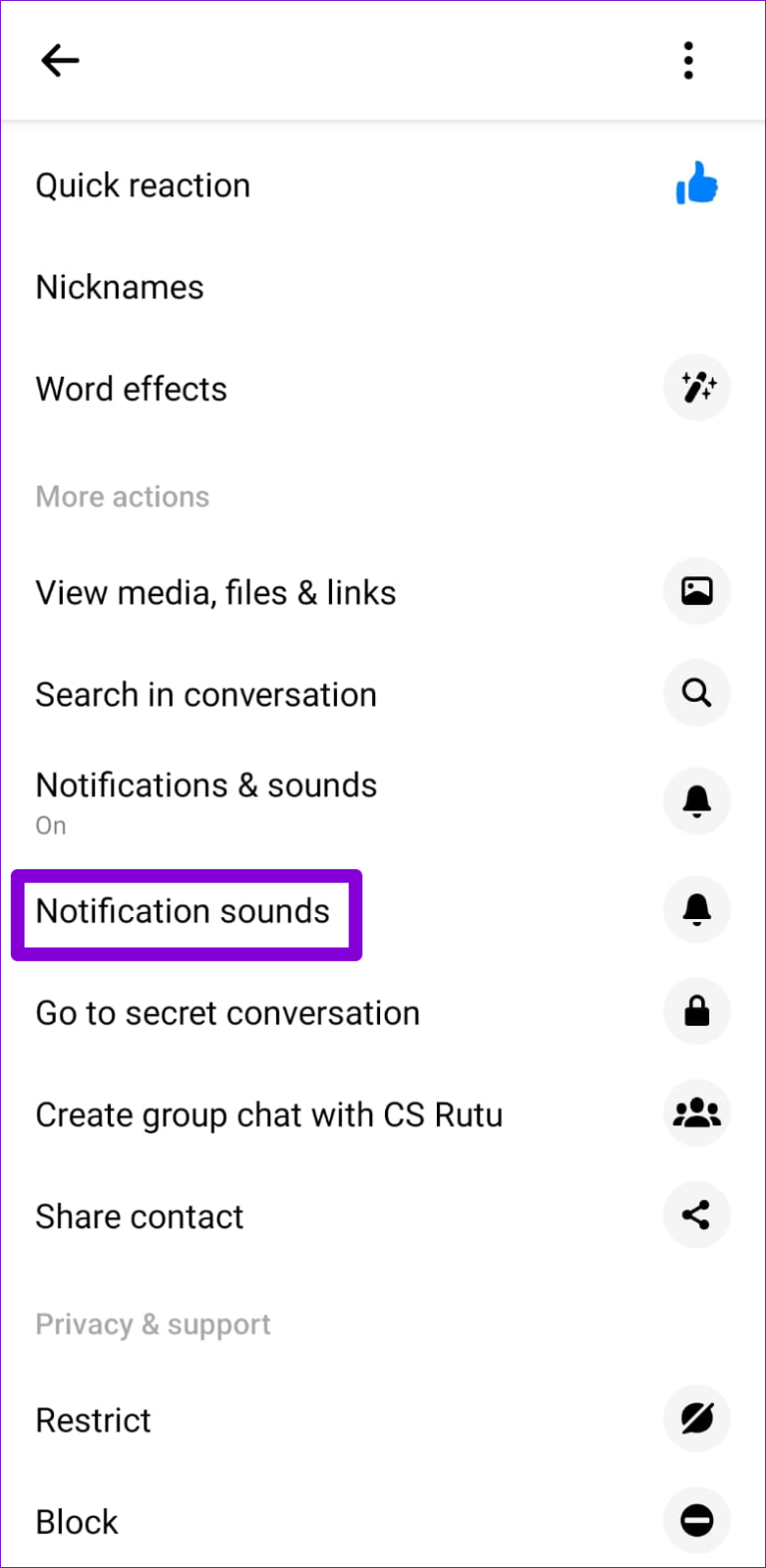Open the Nicknames setting
Image resolution: width=766 pixels, height=1568 pixels.
click(x=119, y=287)
